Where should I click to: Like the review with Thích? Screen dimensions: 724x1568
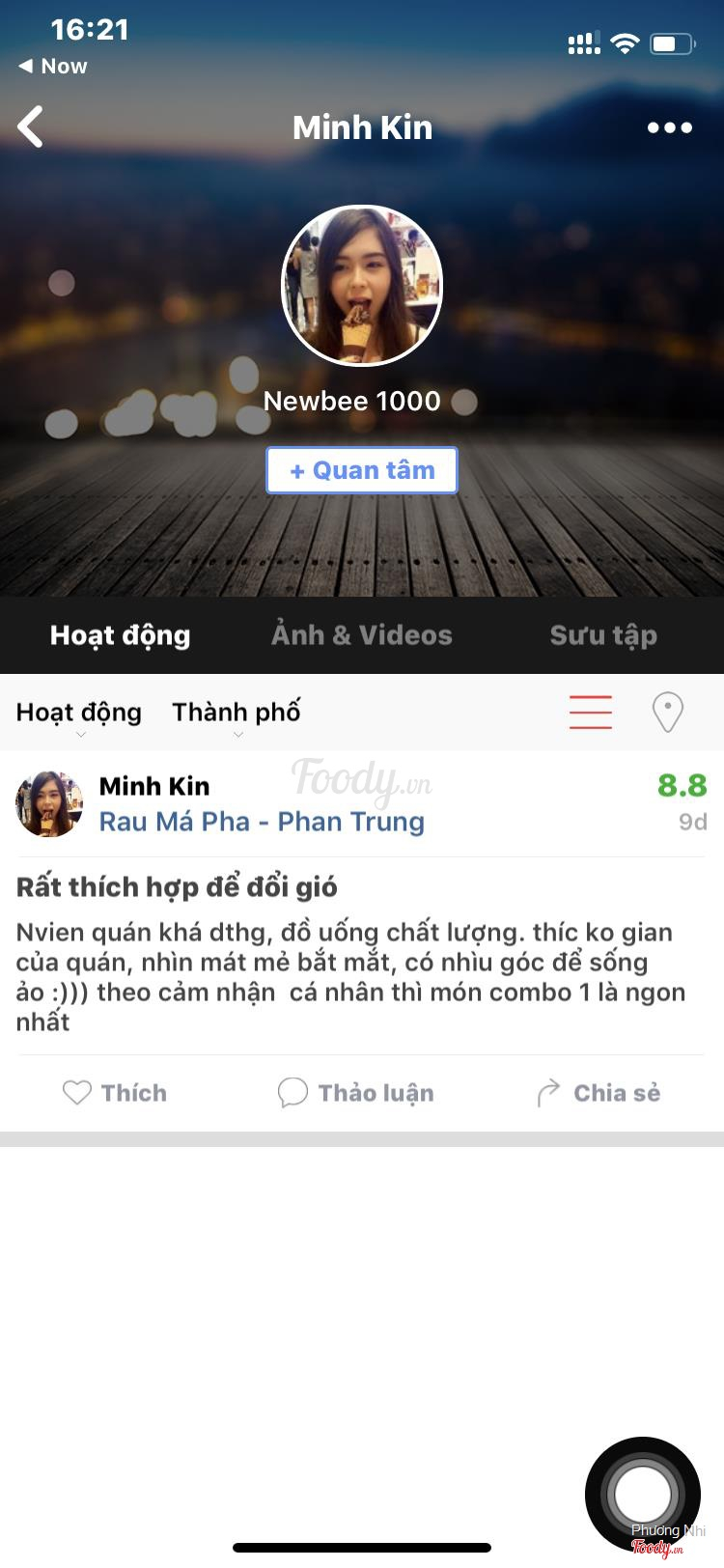(x=115, y=1093)
